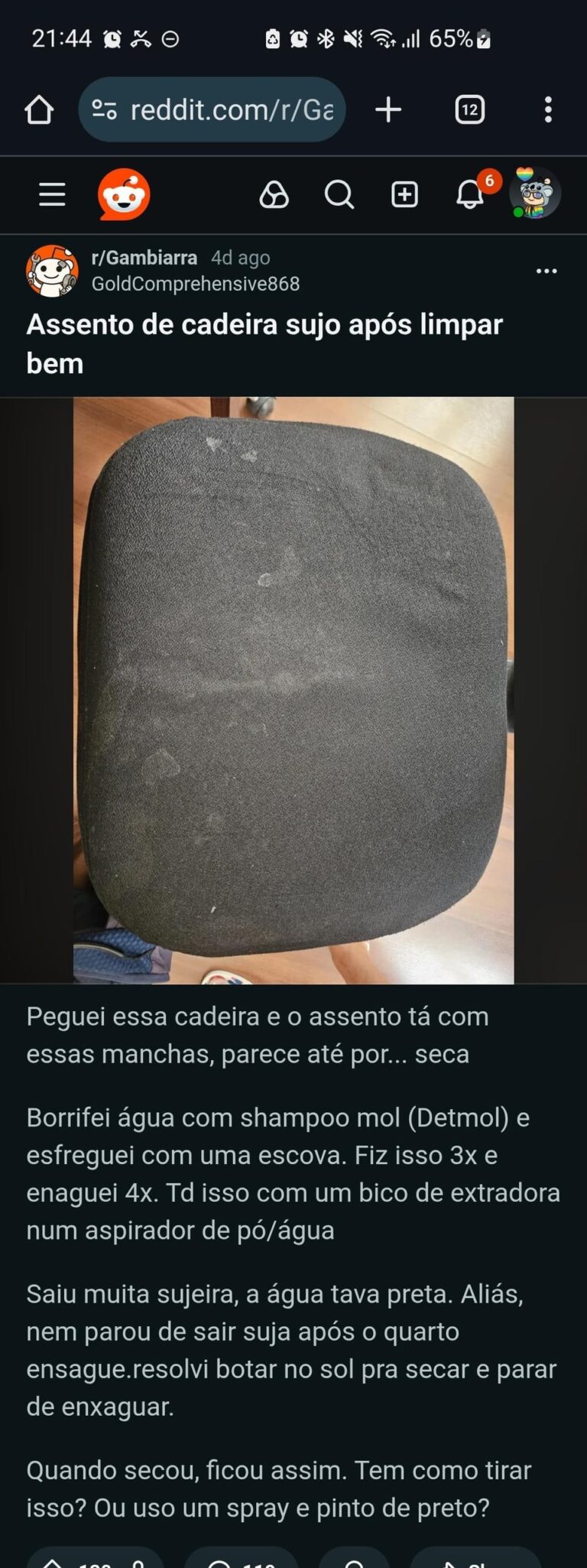Open Reddit search
Screen dimensions: 587x1568
339,195
